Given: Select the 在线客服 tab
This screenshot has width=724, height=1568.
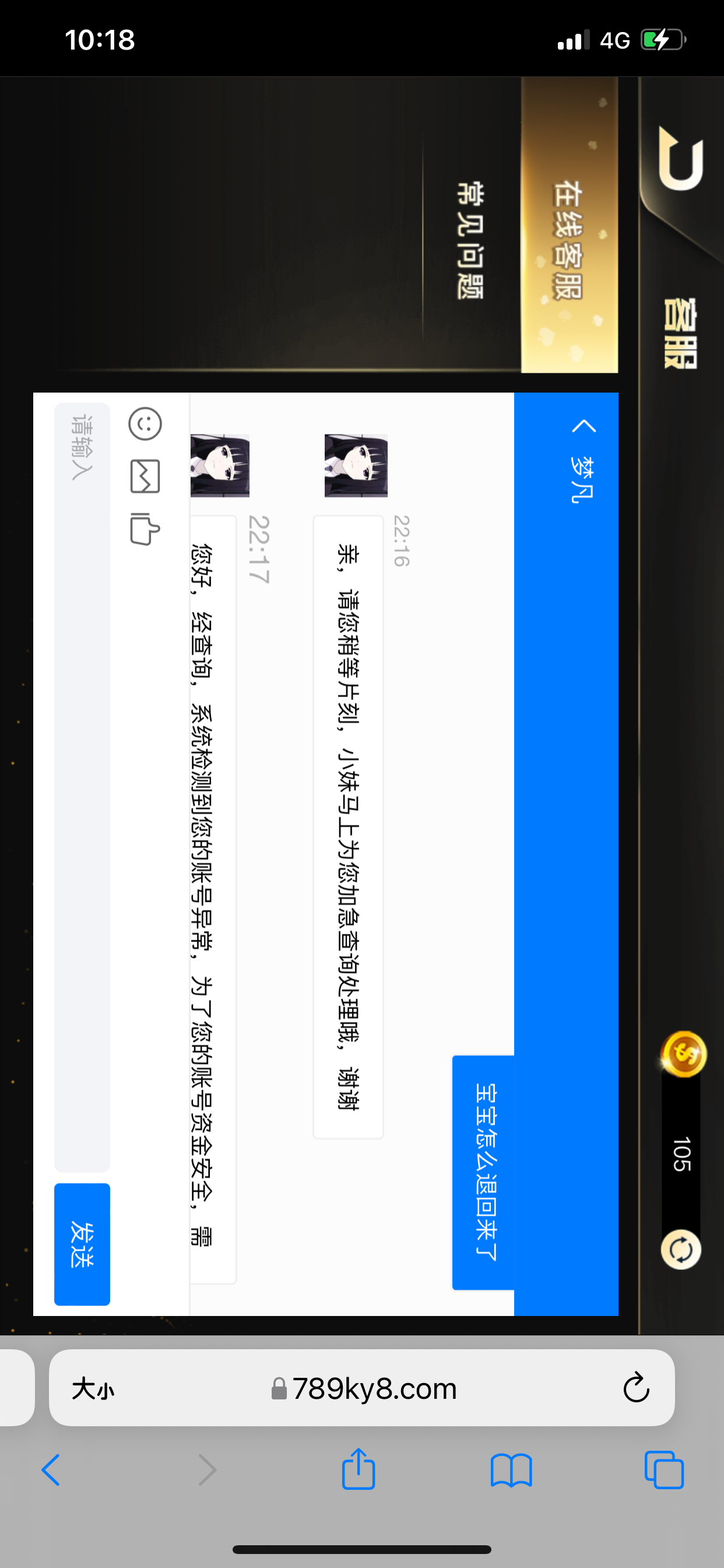Looking at the screenshot, I should click(x=569, y=239).
